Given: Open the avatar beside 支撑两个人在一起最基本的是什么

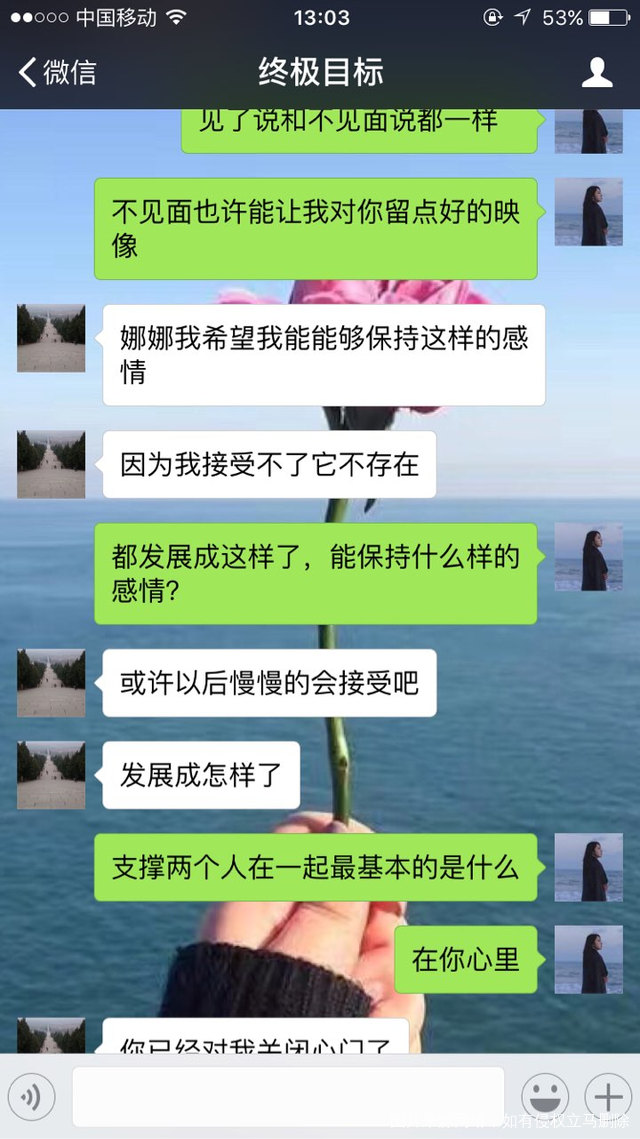Looking at the screenshot, I should point(588,867).
